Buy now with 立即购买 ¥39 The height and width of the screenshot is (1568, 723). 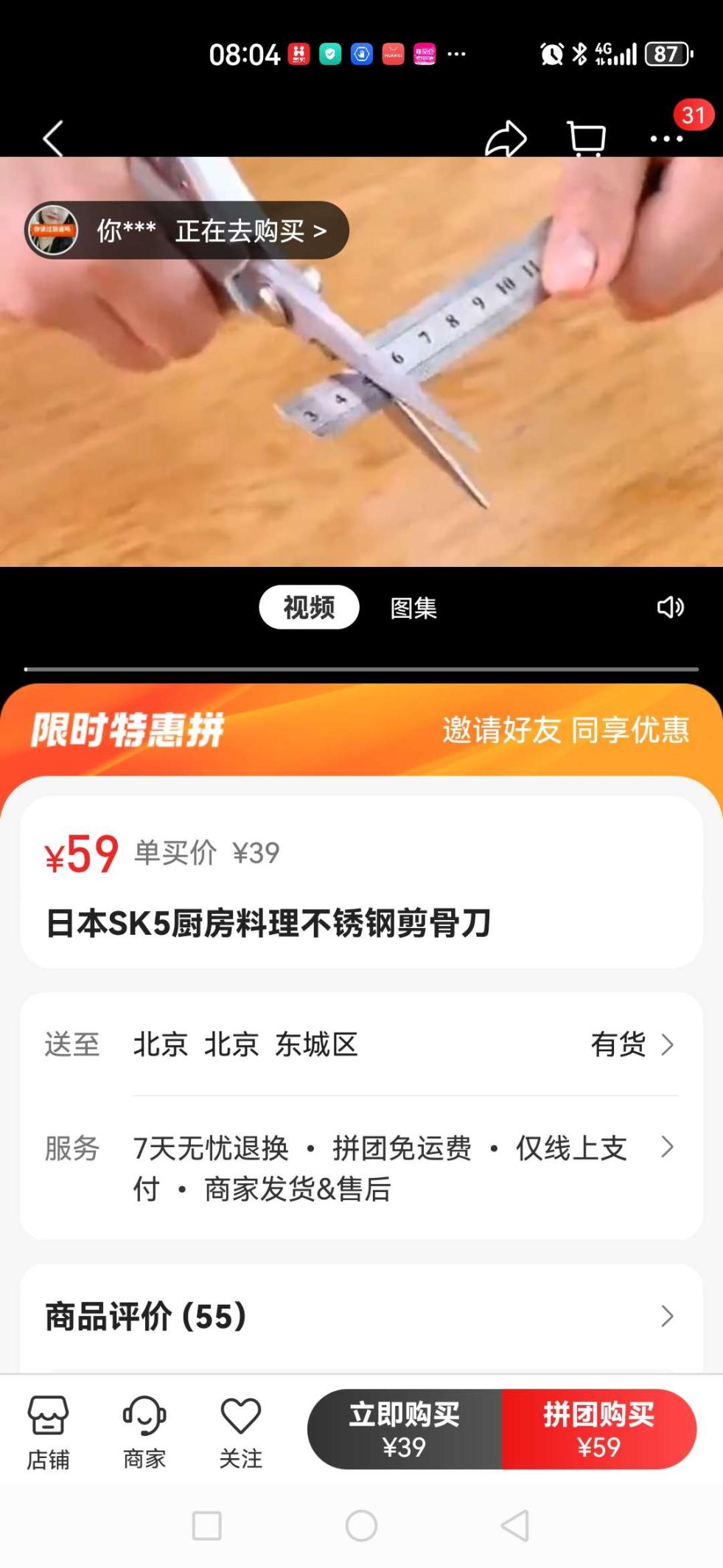pos(405,1429)
